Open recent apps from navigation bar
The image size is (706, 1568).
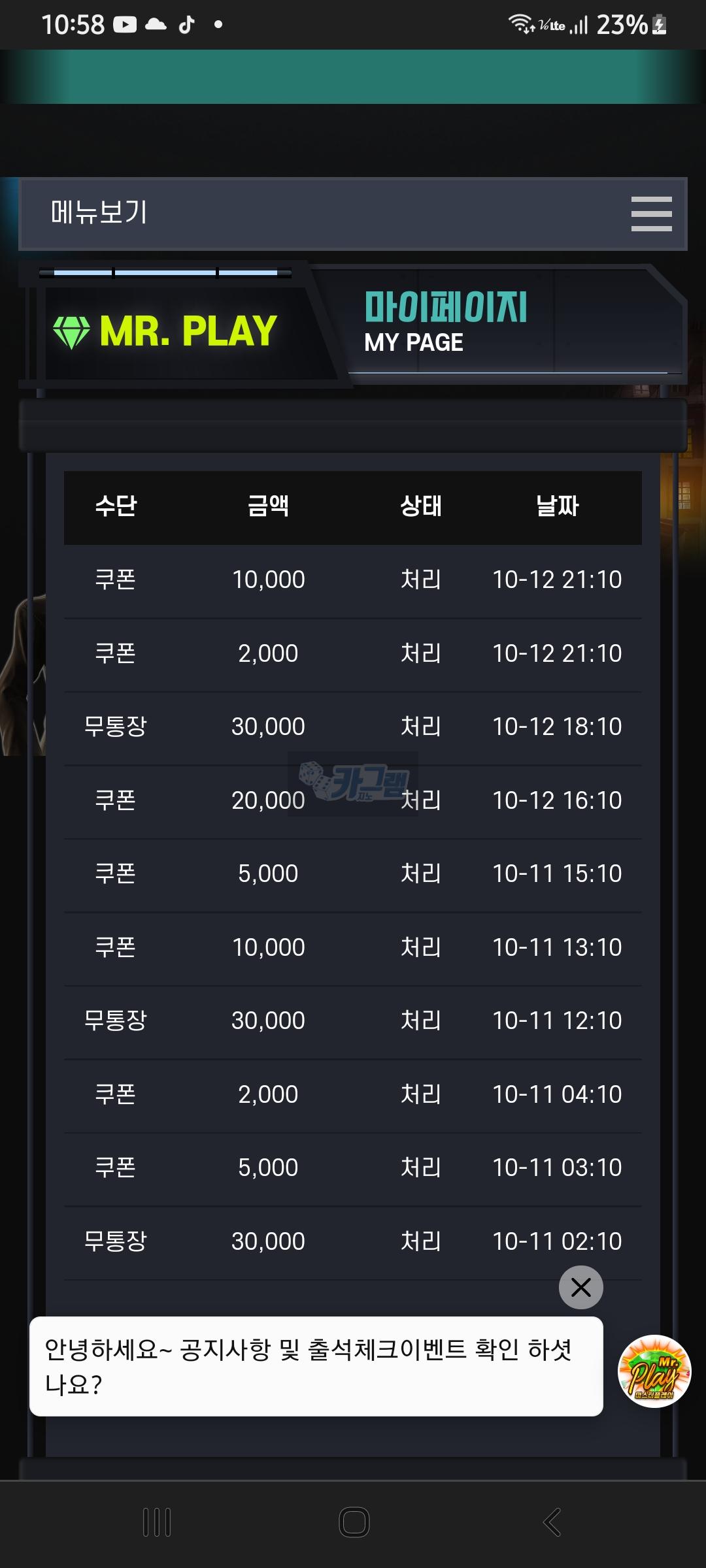[157, 1522]
